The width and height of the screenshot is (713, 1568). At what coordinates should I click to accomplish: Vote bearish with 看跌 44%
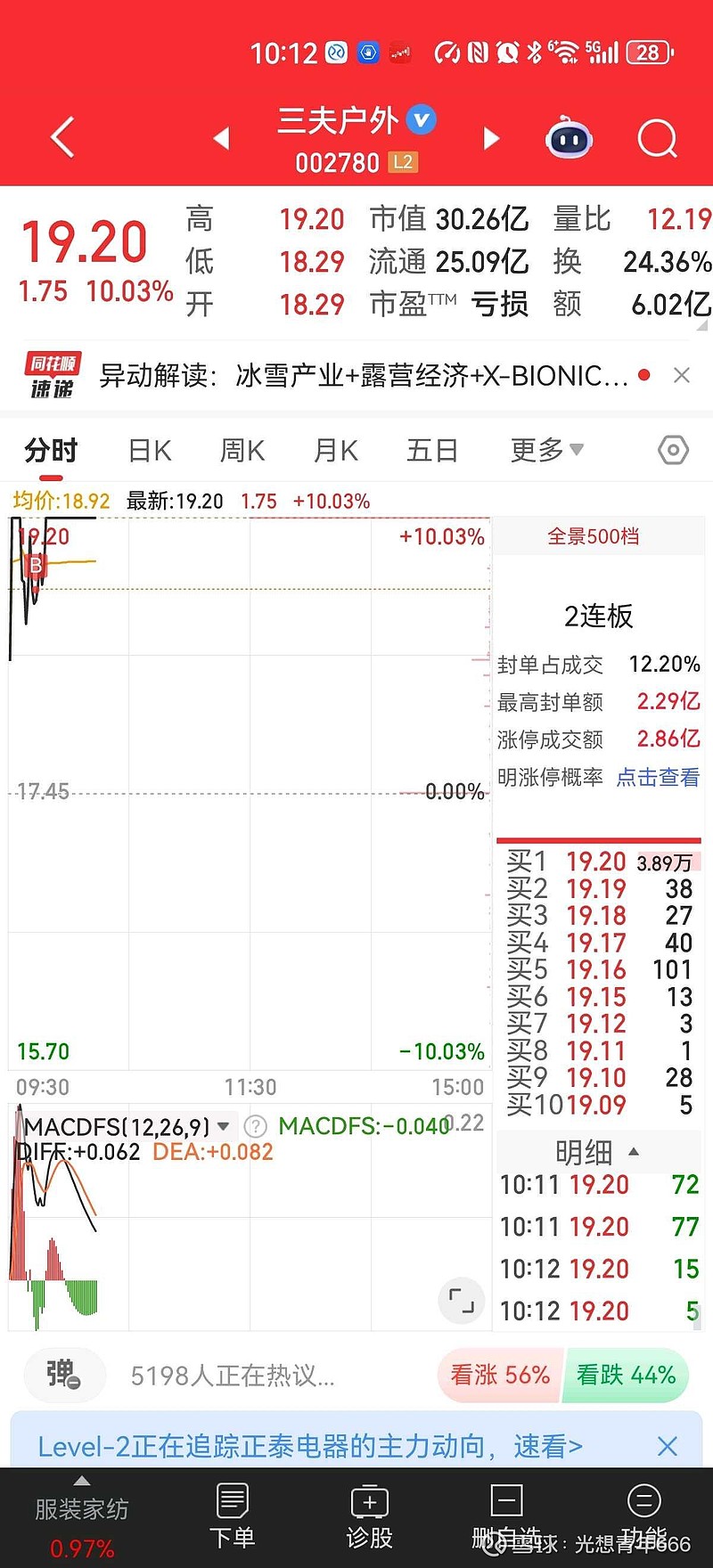625,1376
